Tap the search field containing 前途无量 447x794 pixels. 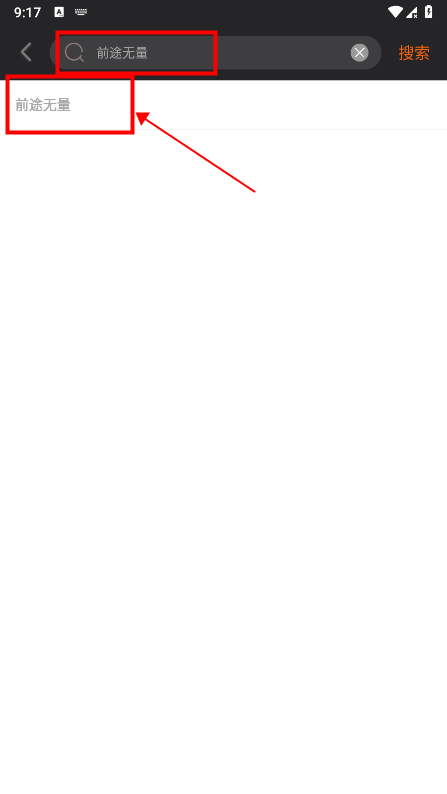point(215,53)
